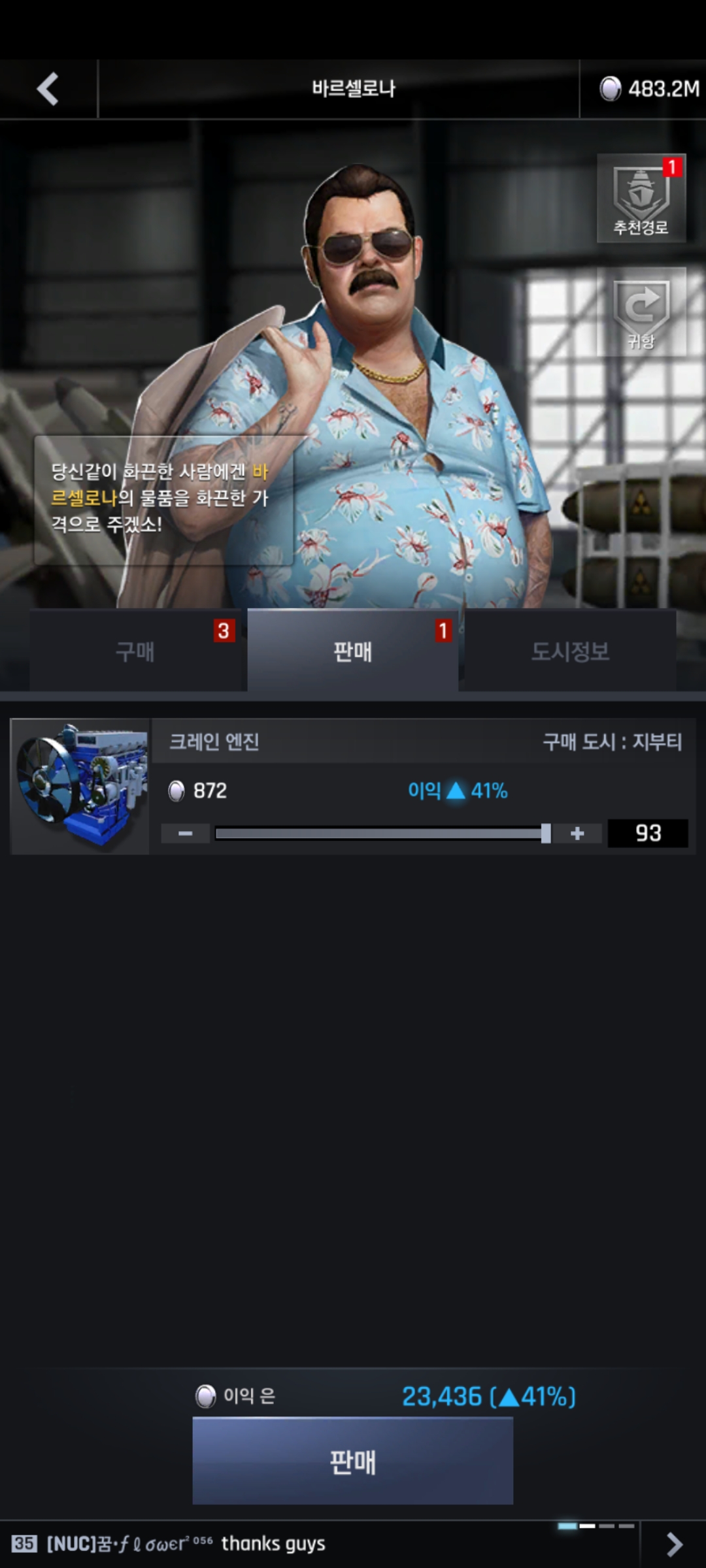The width and height of the screenshot is (706, 1568).
Task: Increase crane engine quantity with plus
Action: coord(577,834)
